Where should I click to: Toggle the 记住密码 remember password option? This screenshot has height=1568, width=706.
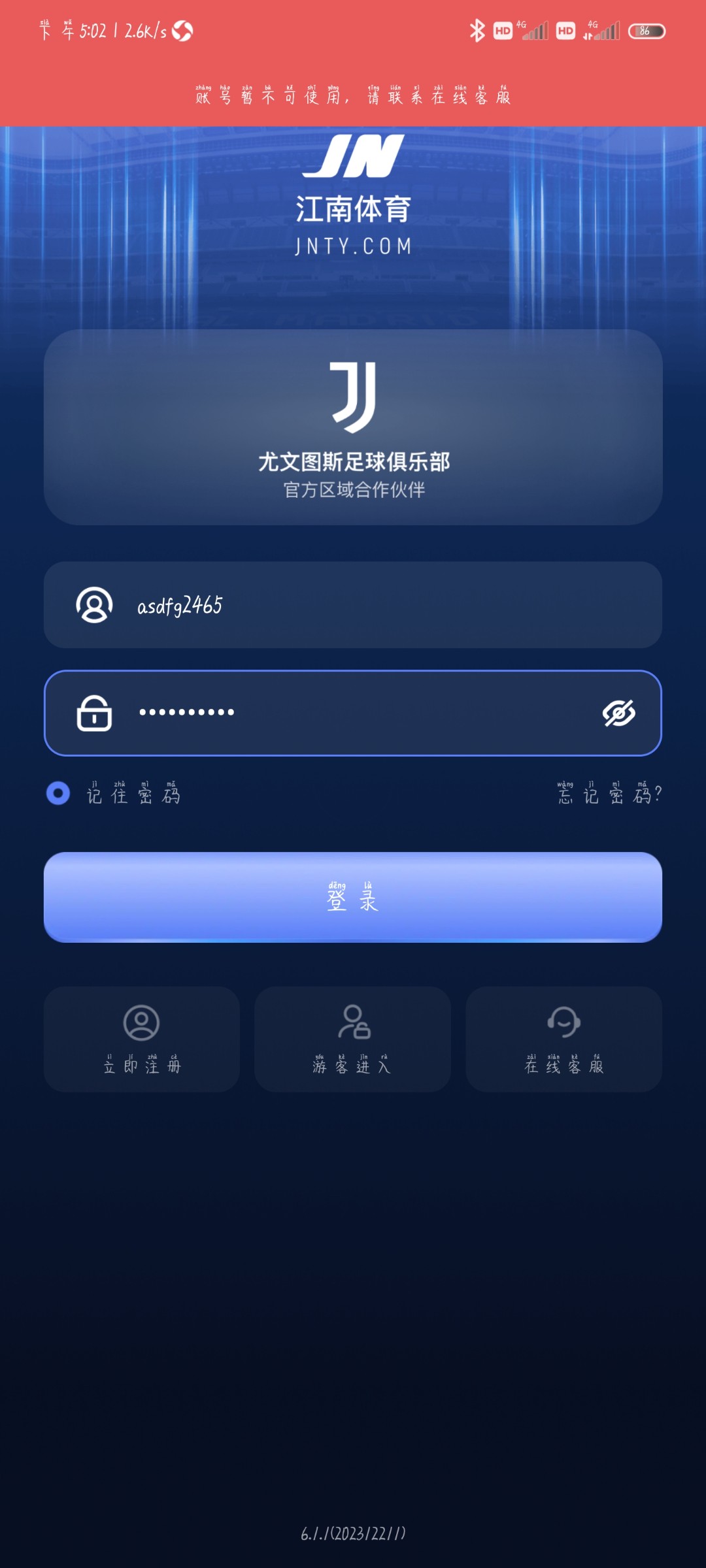(x=58, y=793)
